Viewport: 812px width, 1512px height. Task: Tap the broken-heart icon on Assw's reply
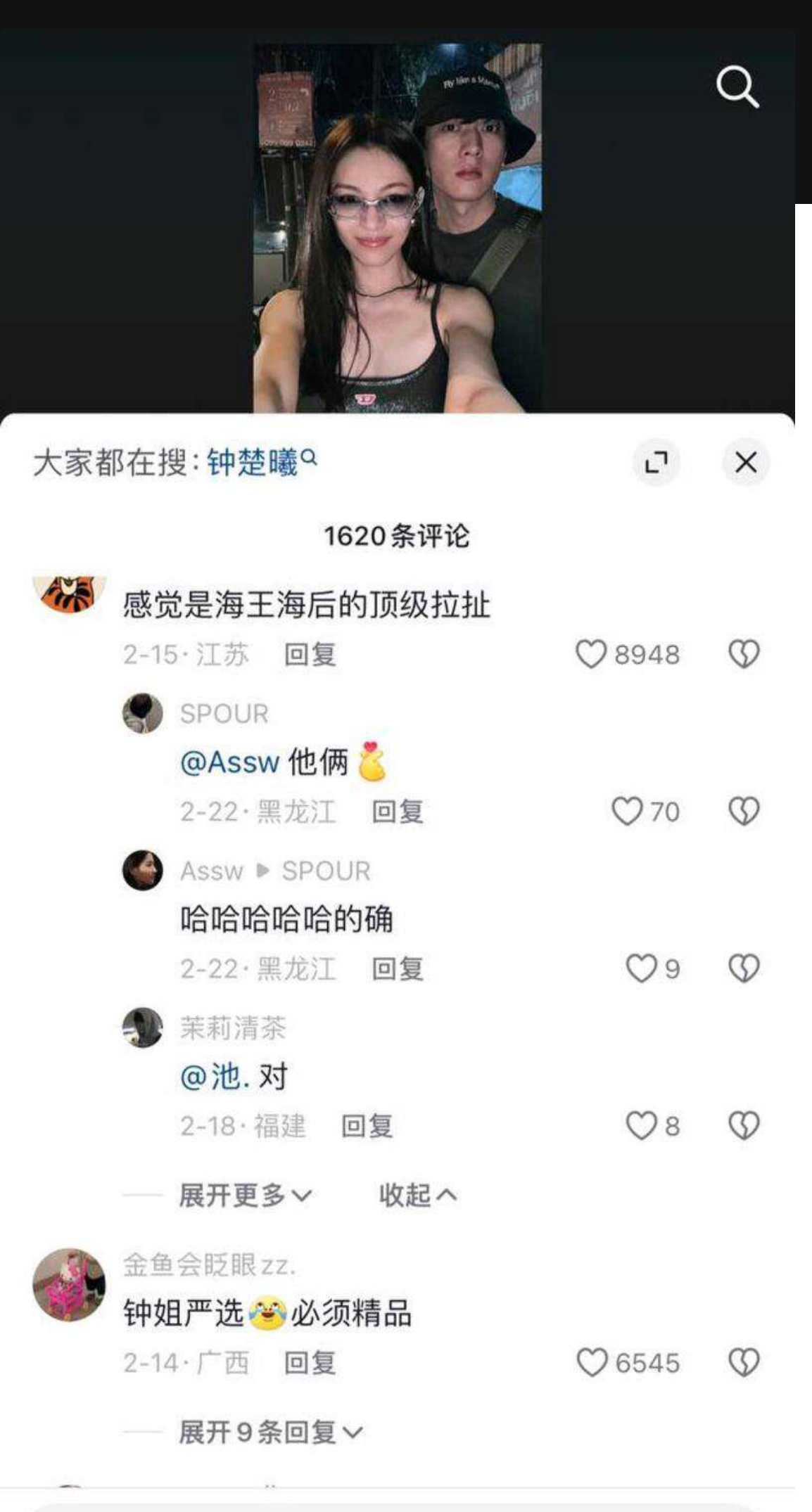[x=743, y=968]
